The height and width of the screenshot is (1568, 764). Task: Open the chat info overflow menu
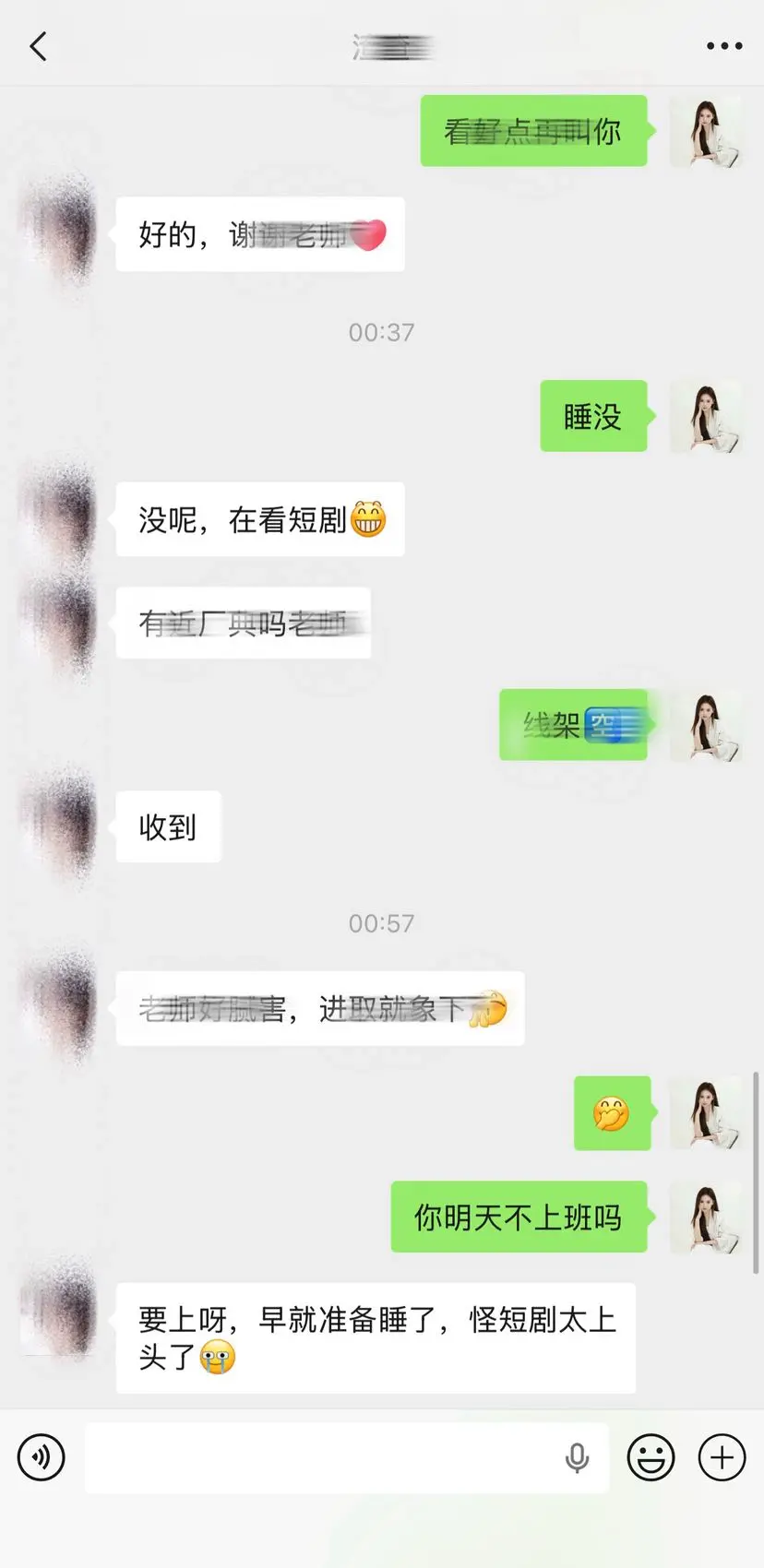(724, 46)
